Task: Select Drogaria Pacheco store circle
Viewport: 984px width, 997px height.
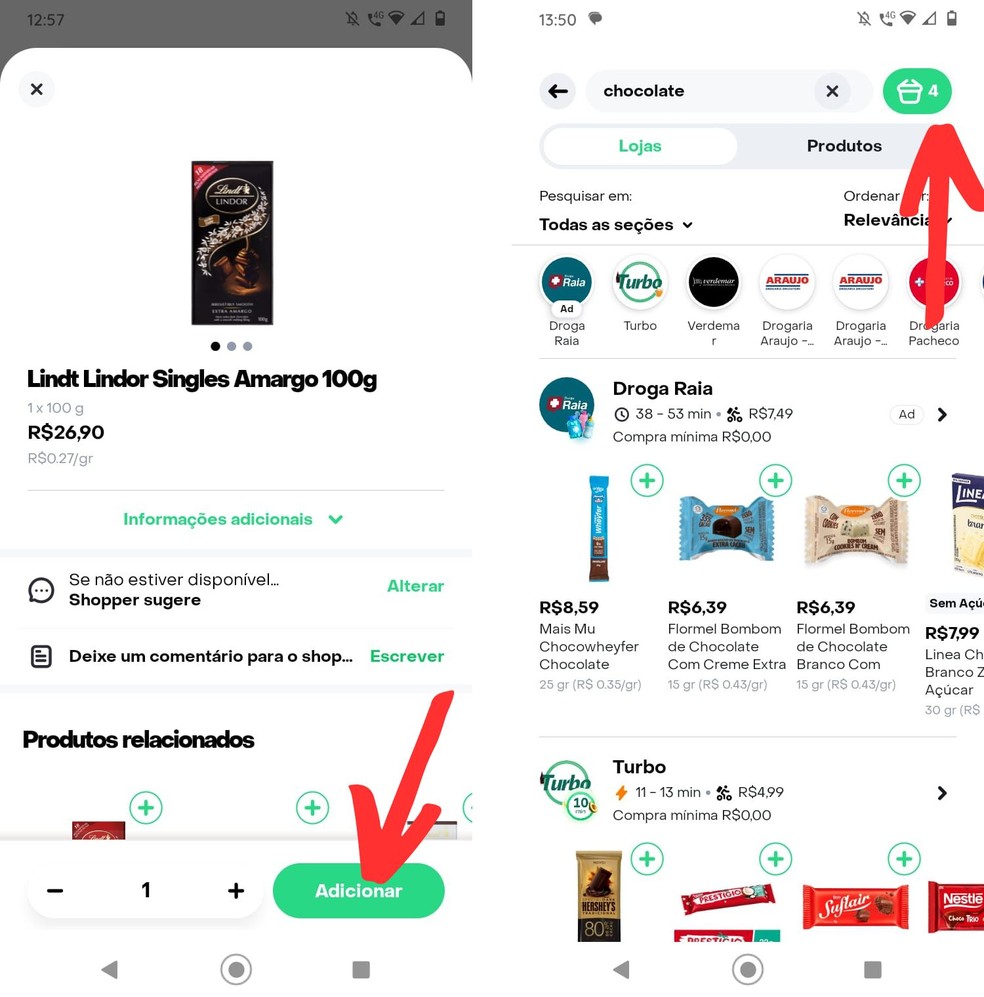Action: 933,283
